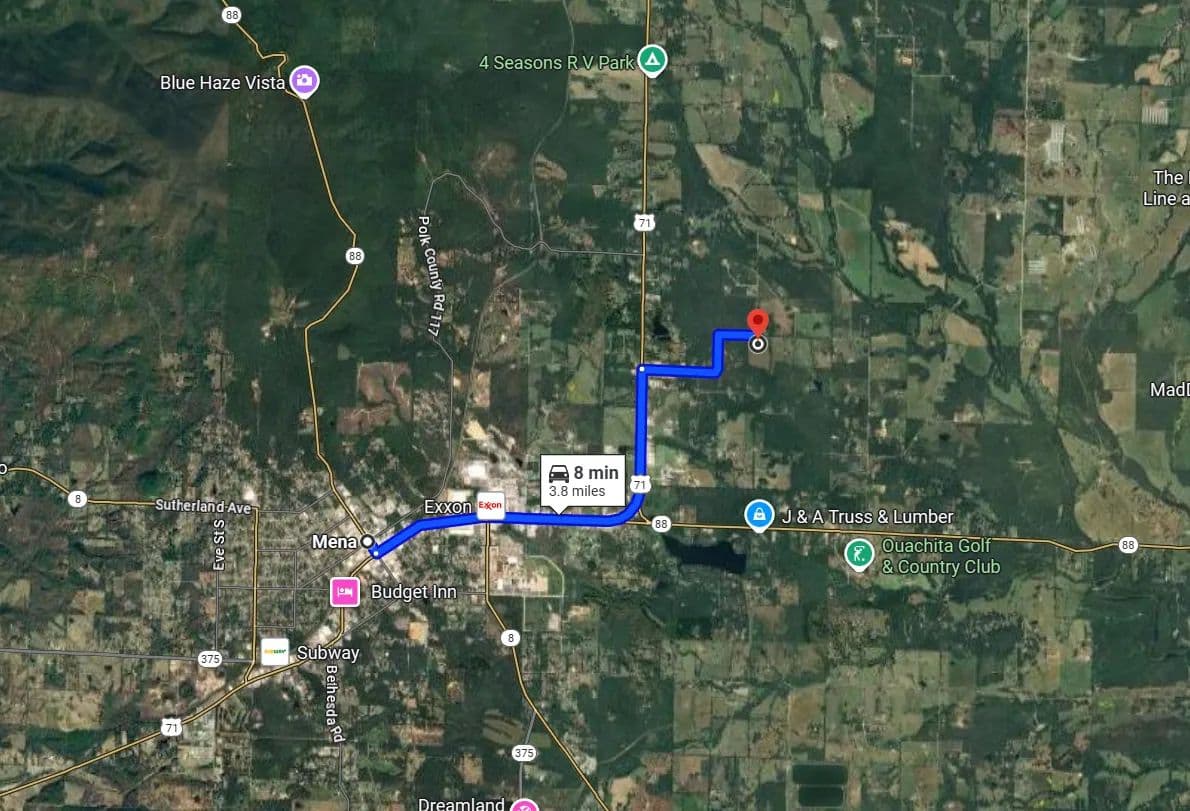Screen dimensions: 1190x811
Task: Select the J & A Truss & Lumber marker
Action: 759,516
